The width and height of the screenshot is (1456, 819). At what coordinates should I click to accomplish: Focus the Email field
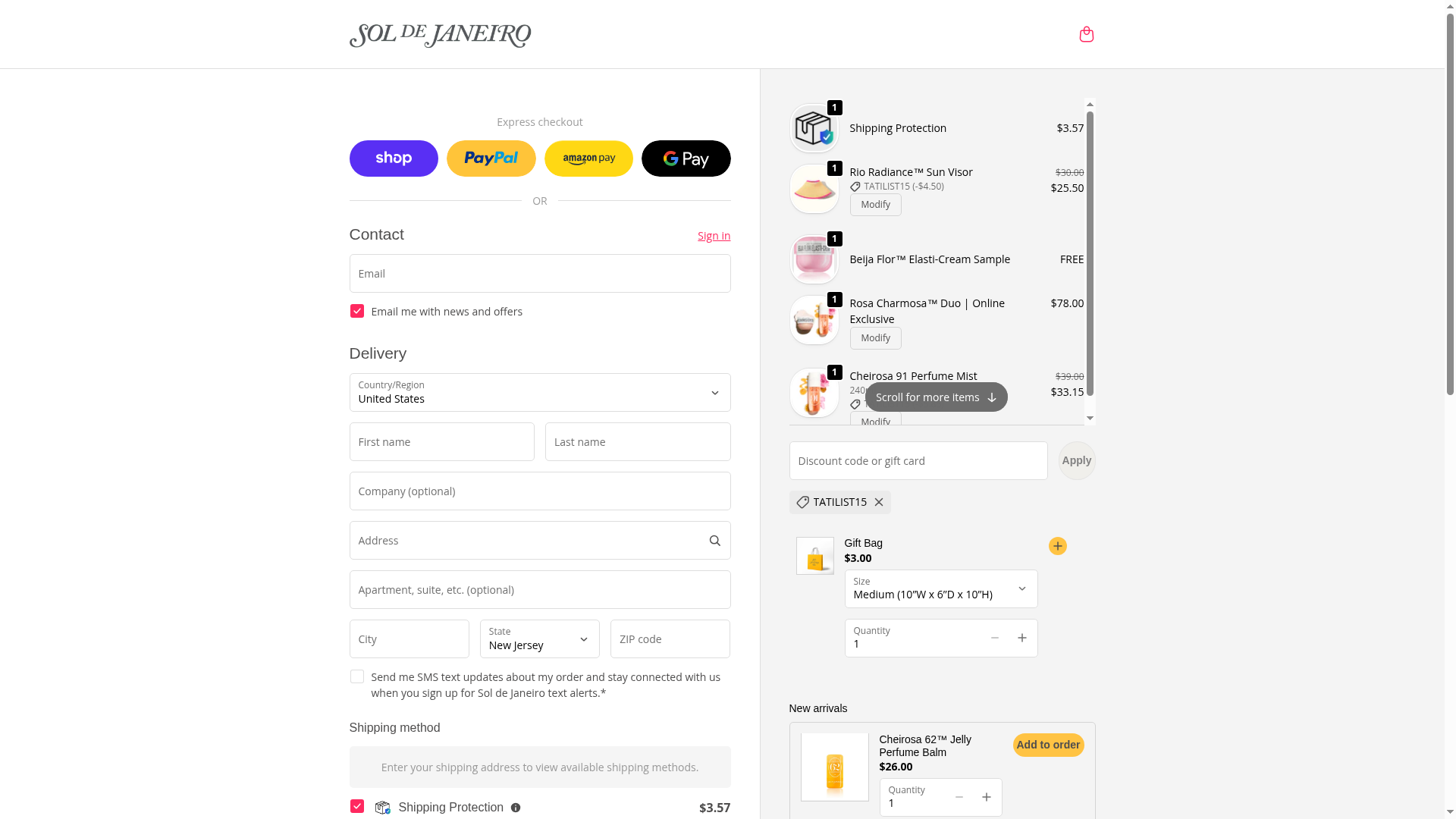click(539, 274)
